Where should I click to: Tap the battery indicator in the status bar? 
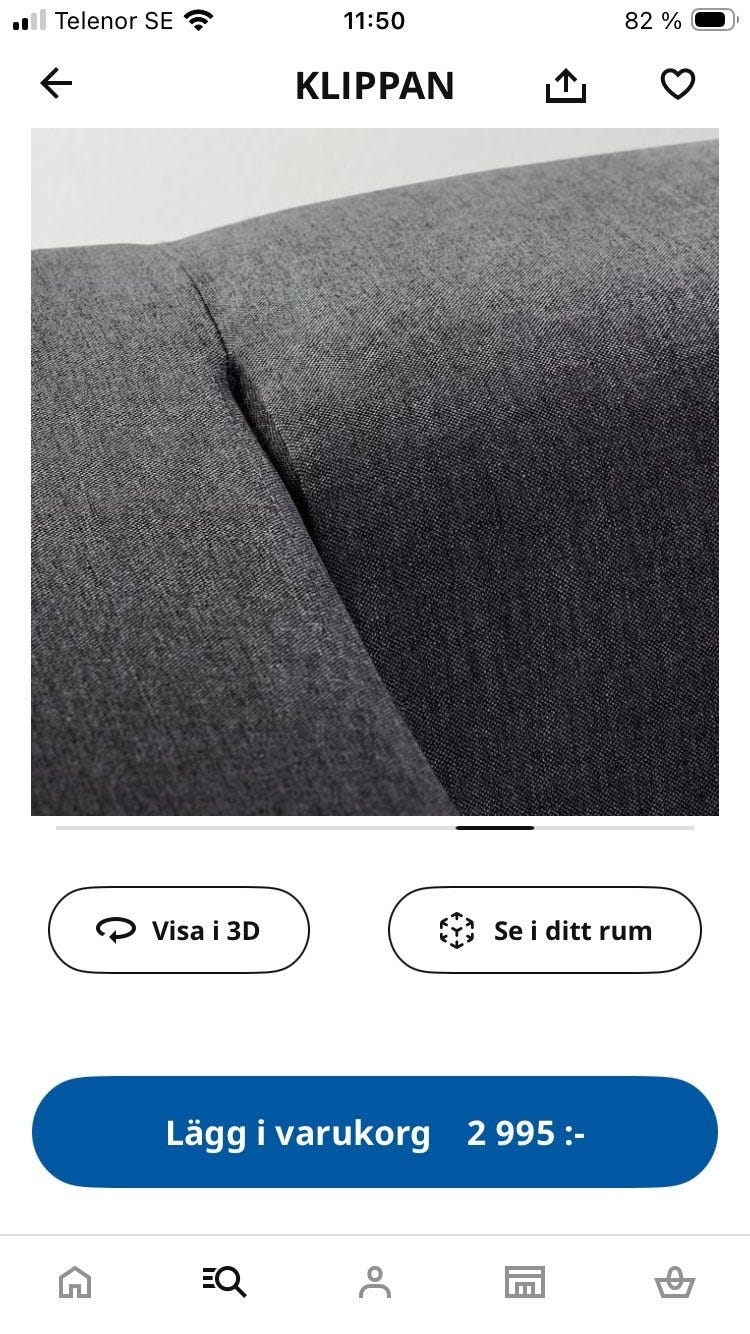712,20
